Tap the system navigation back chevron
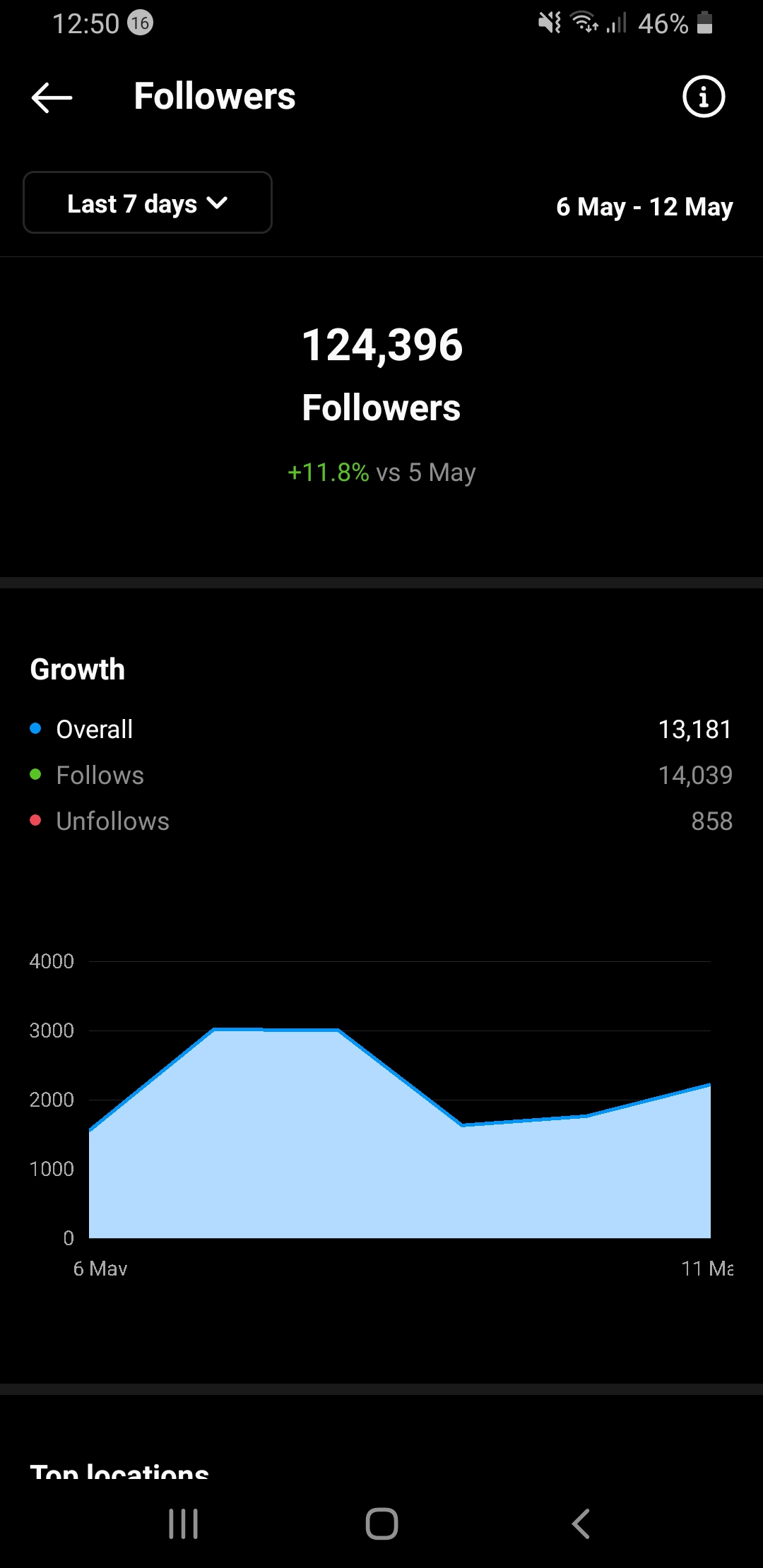 (581, 1524)
